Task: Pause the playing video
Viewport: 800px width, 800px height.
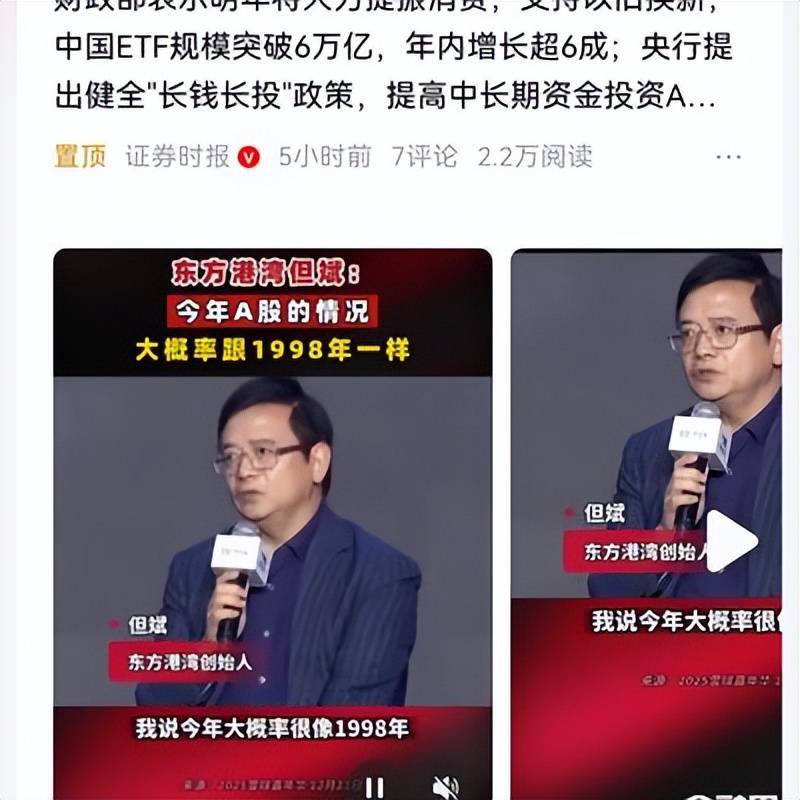Action: [x=374, y=786]
